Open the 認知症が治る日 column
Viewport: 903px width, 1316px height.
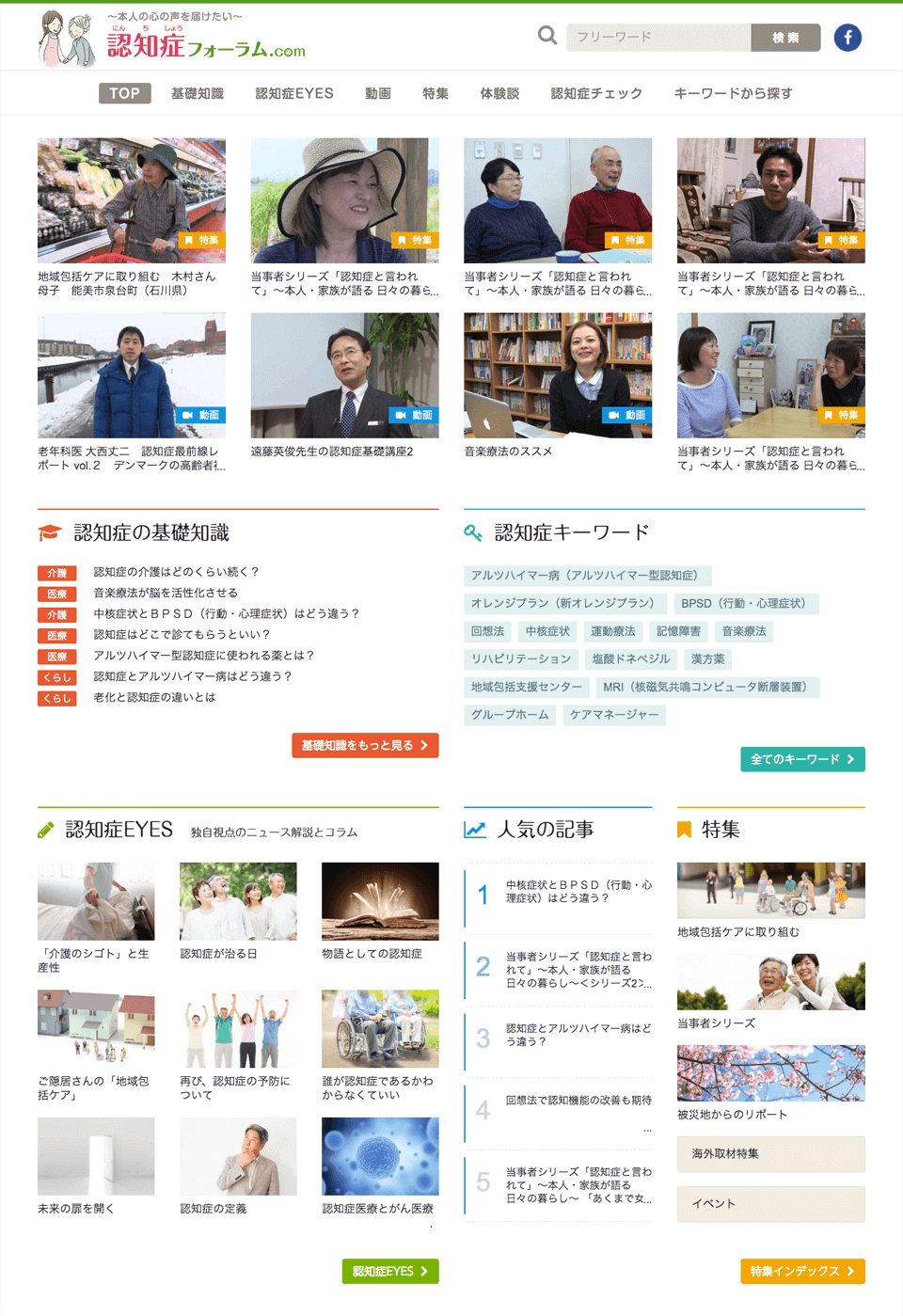pos(238,903)
